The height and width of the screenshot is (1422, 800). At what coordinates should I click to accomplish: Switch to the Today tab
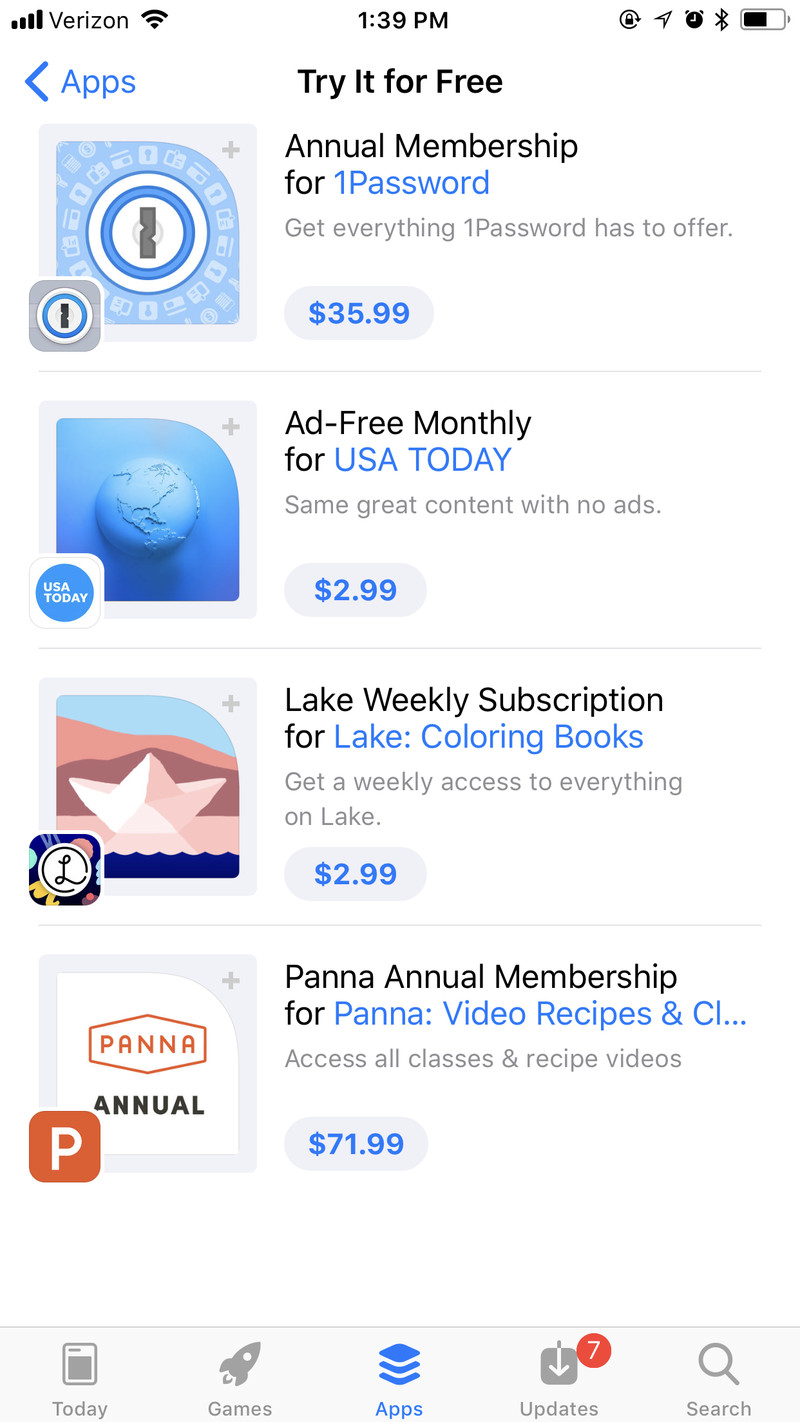click(x=80, y=1380)
